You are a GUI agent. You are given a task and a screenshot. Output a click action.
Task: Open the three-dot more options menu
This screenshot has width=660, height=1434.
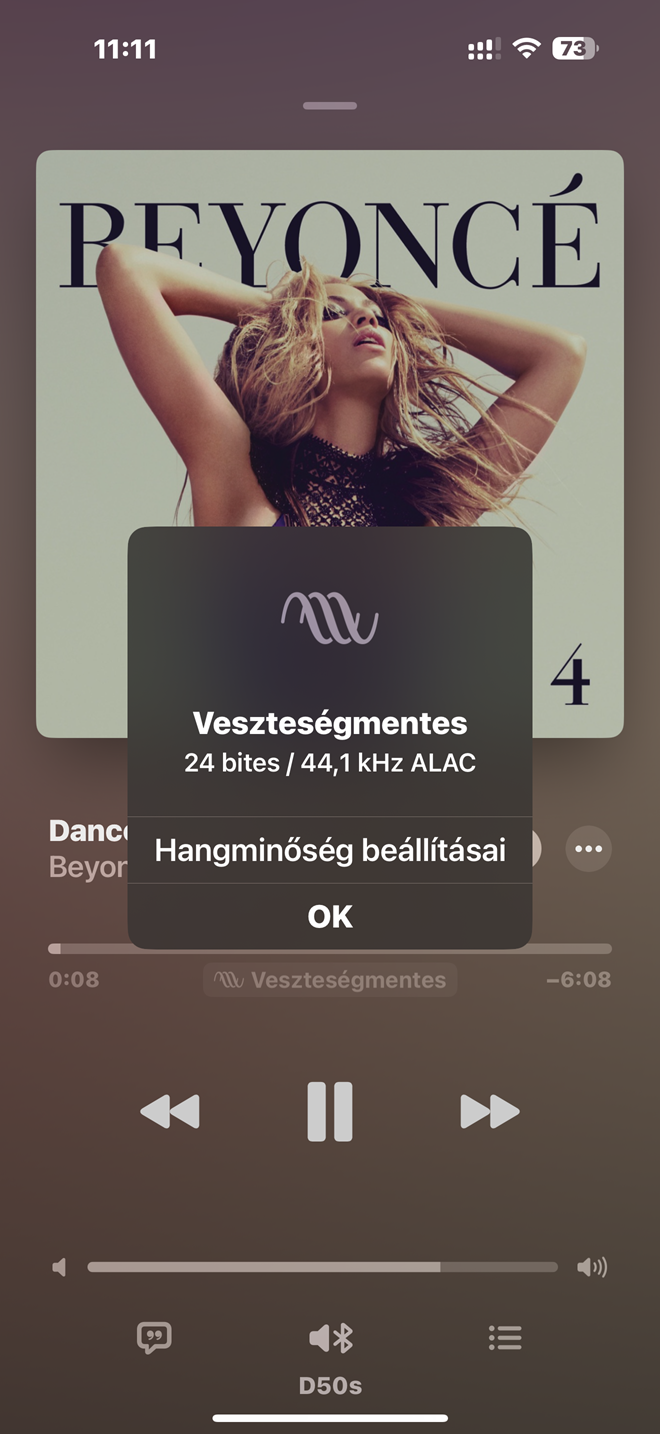coord(588,849)
